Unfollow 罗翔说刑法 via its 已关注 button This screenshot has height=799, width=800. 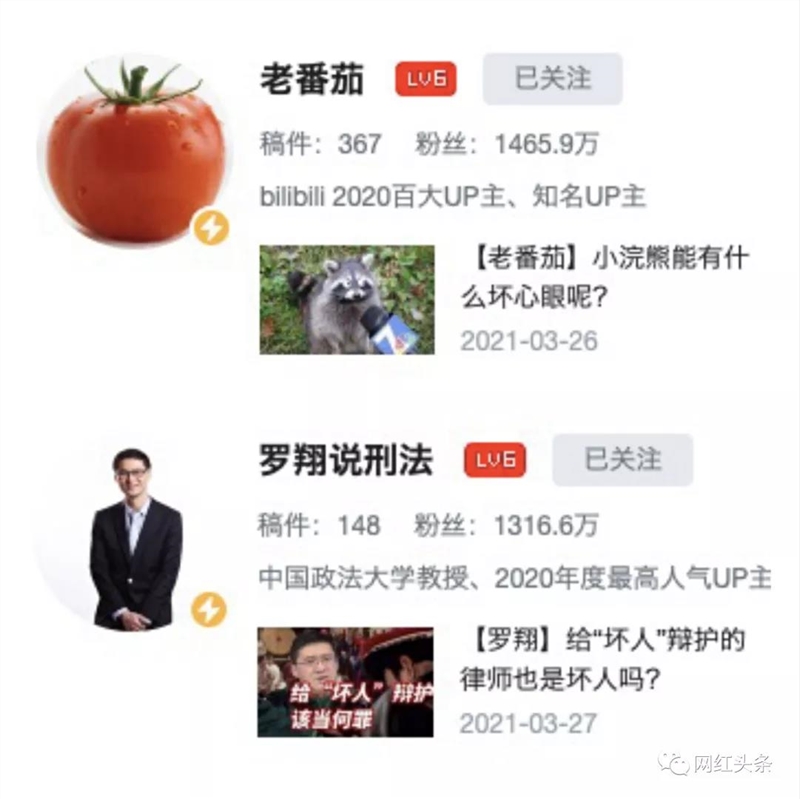622,460
